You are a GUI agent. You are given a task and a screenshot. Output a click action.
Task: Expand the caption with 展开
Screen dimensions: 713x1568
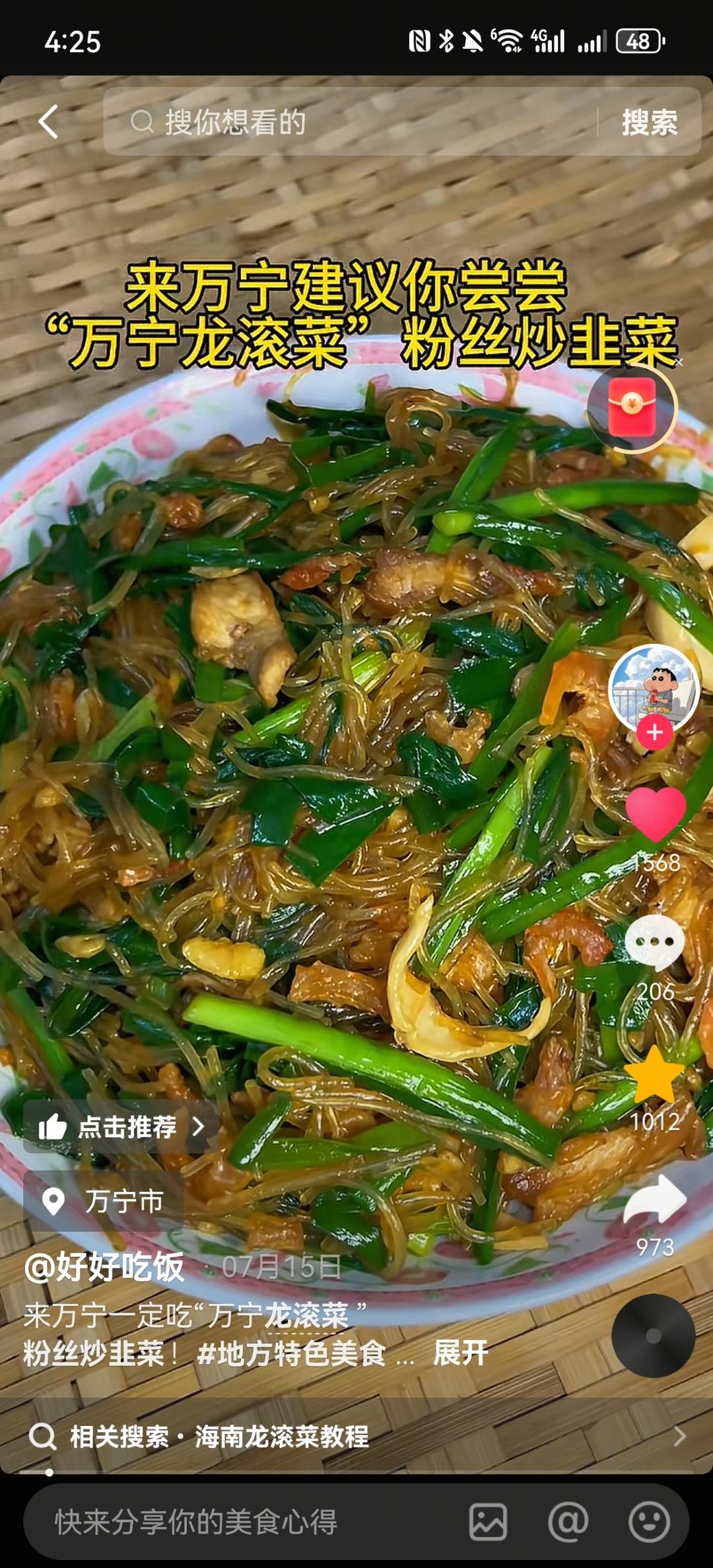(461, 1353)
